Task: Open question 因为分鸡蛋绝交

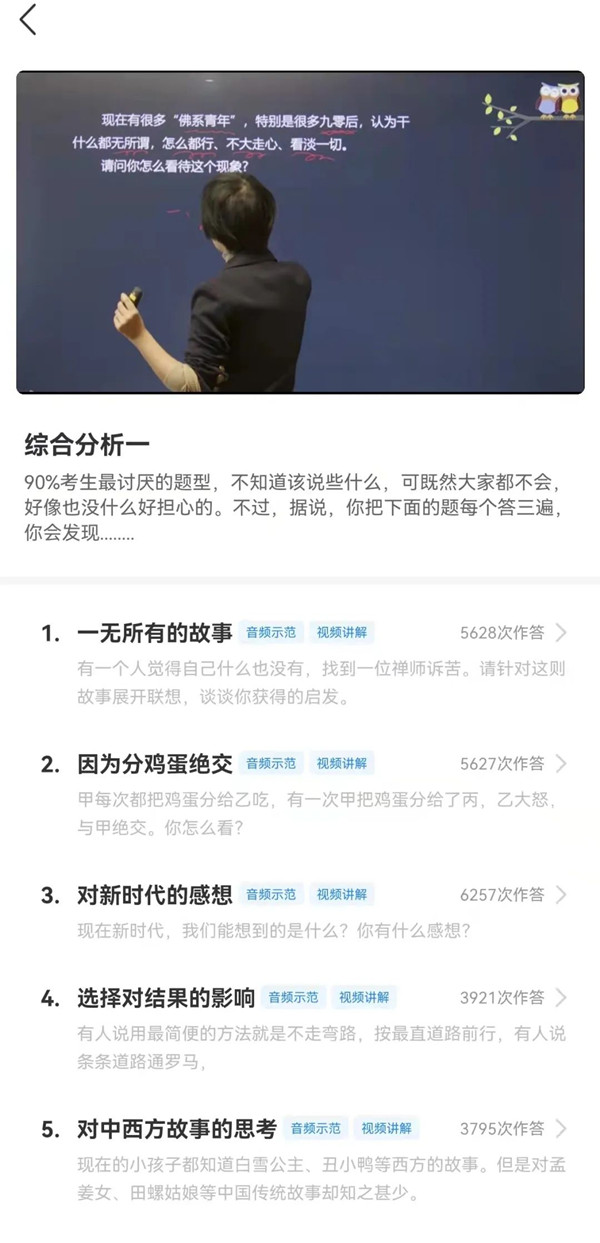Action: point(155,764)
